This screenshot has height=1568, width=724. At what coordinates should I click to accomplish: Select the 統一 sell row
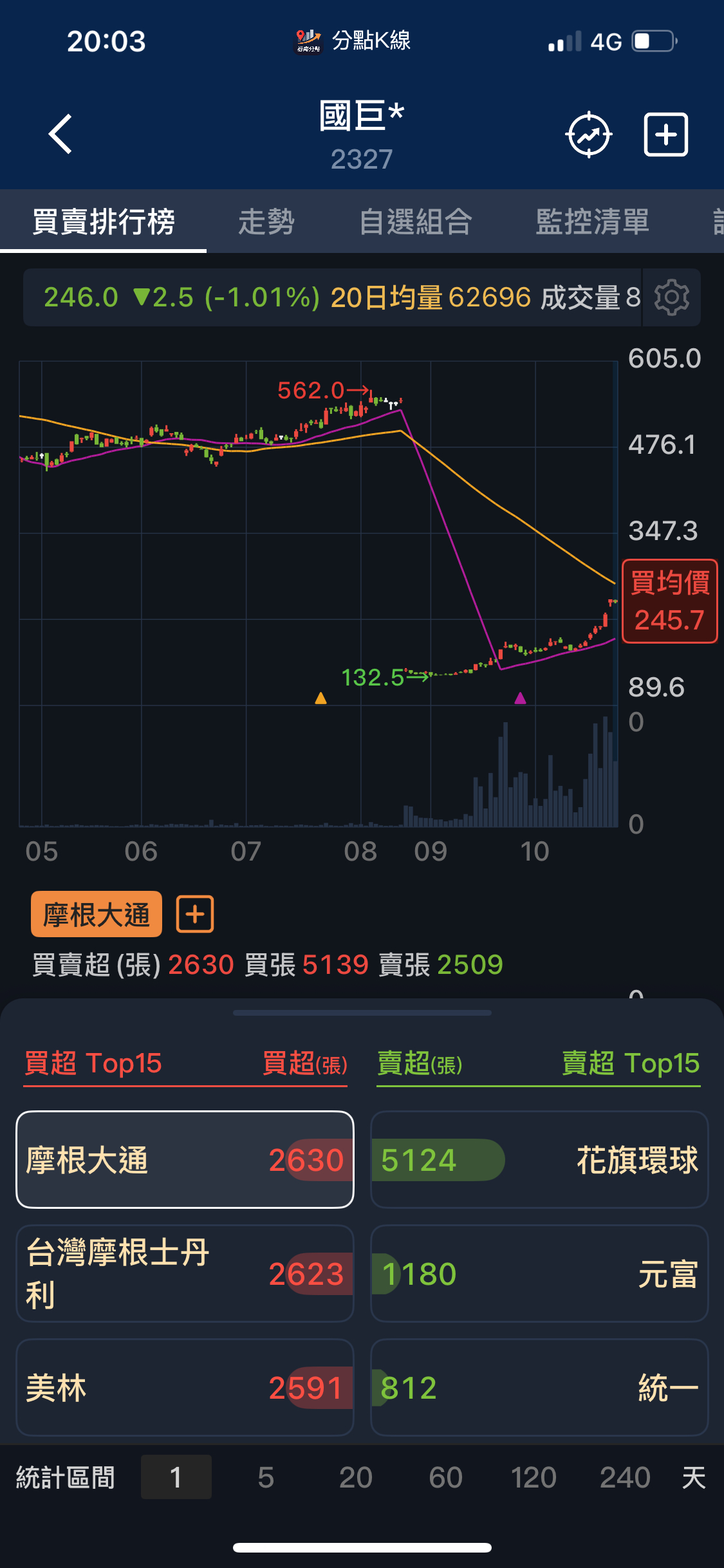coord(539,1387)
